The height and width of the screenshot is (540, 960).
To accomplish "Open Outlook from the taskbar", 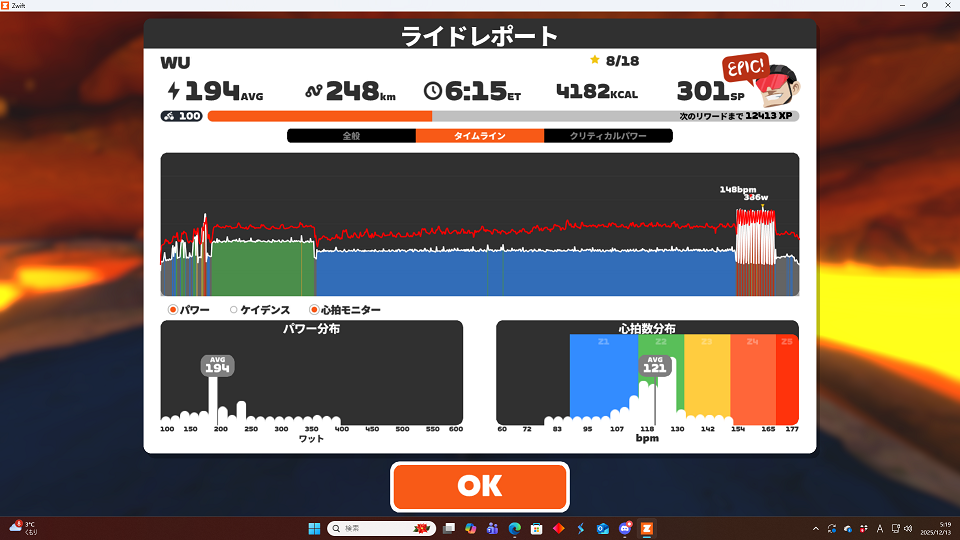I will pyautogui.click(x=603, y=529).
